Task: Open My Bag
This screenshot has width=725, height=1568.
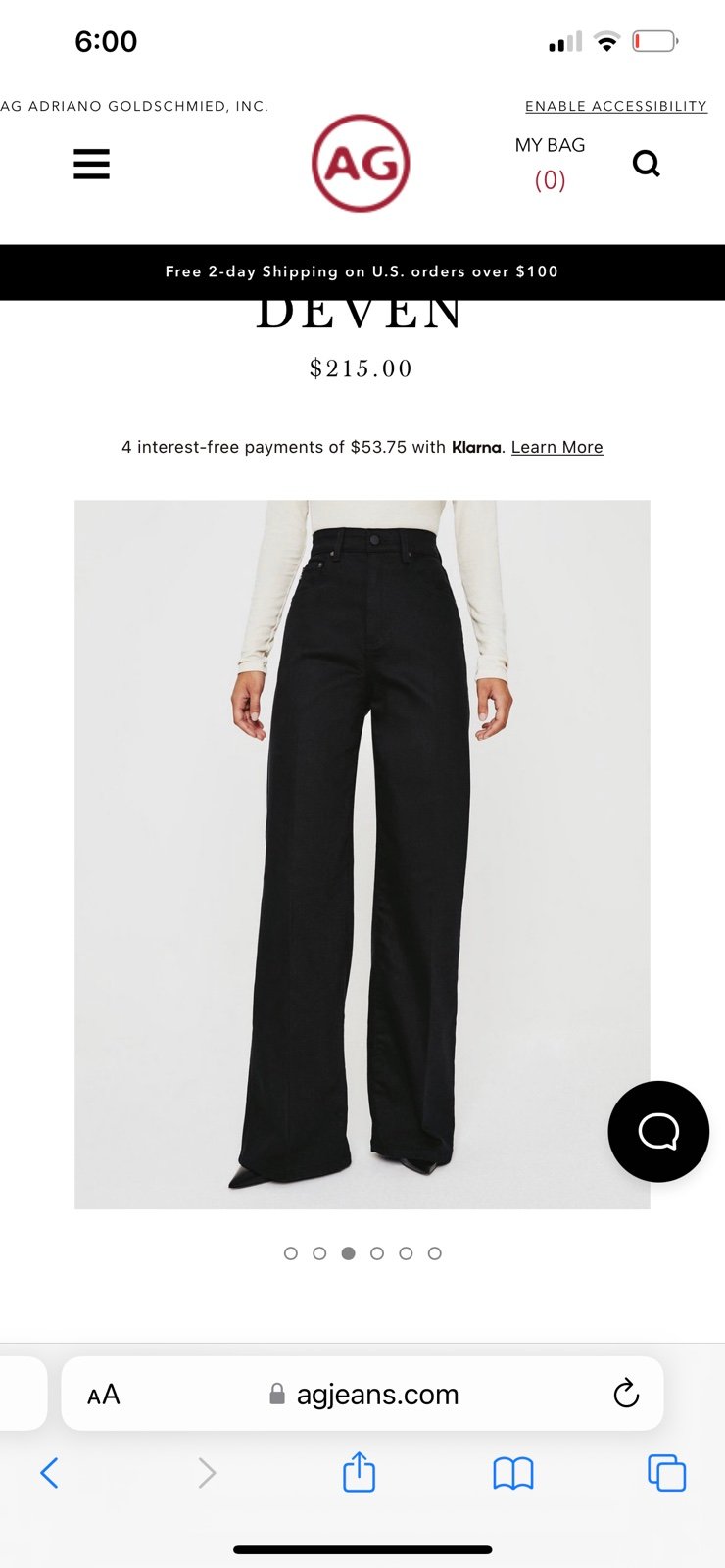Action: click(550, 163)
